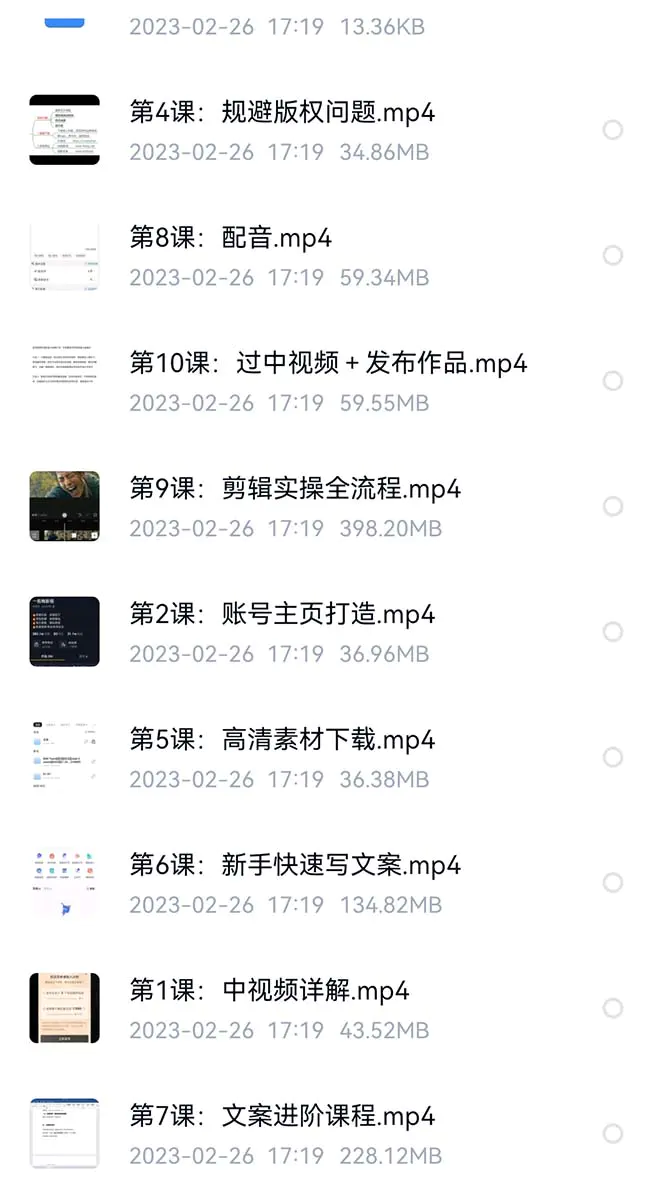Select the circle for 第1课：中视频详解.mp4
The image size is (664, 1200).
coord(613,1008)
